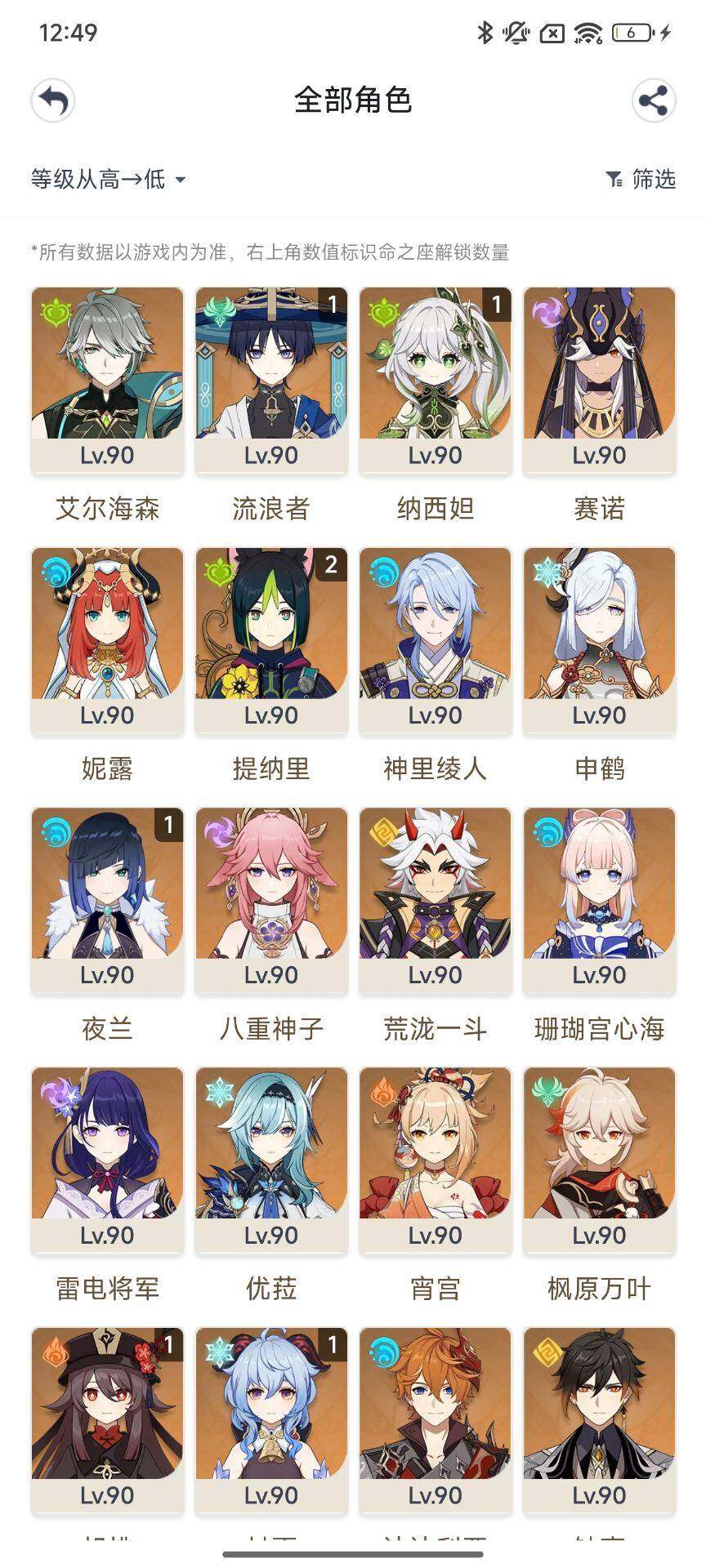Image resolution: width=706 pixels, height=1568 pixels.
Task: Open 珊瑚宫心海 character card
Action: 599,899
